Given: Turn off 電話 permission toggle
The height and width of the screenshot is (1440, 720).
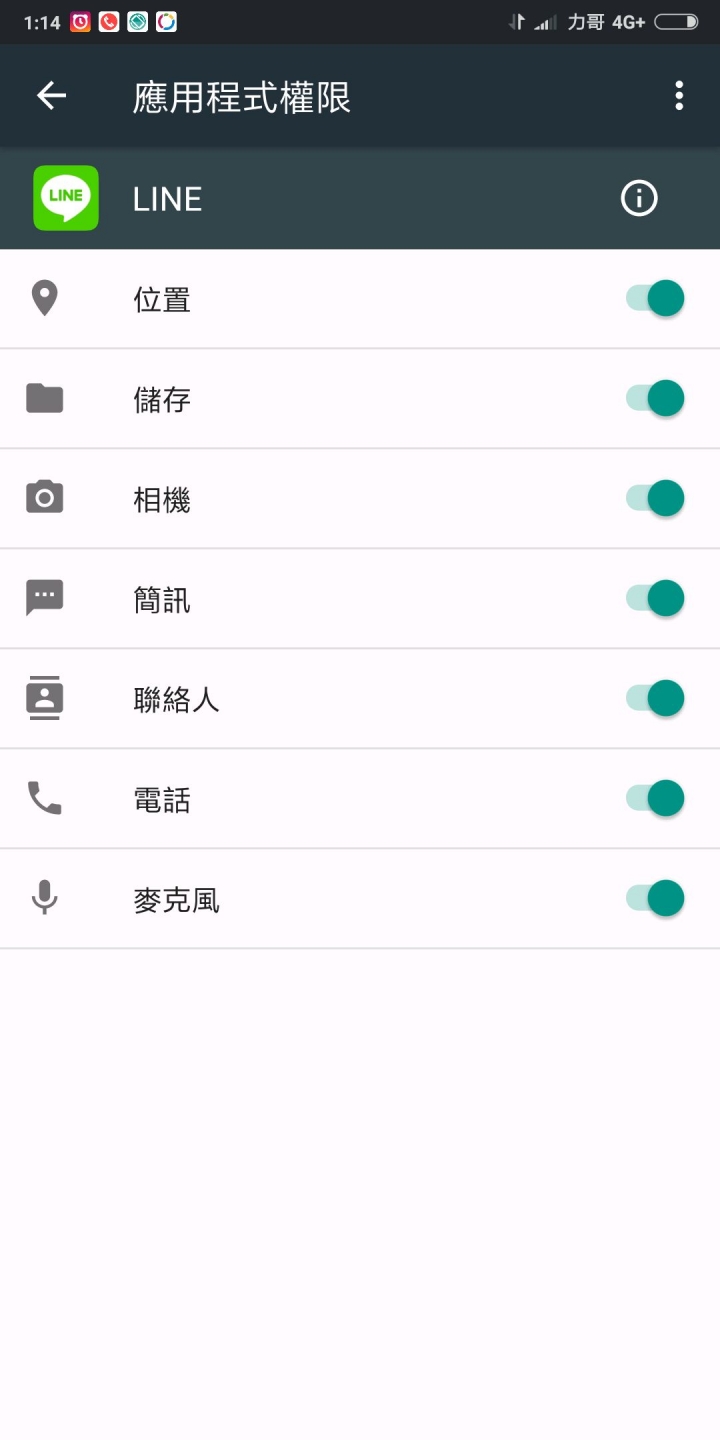Looking at the screenshot, I should pyautogui.click(x=655, y=798).
